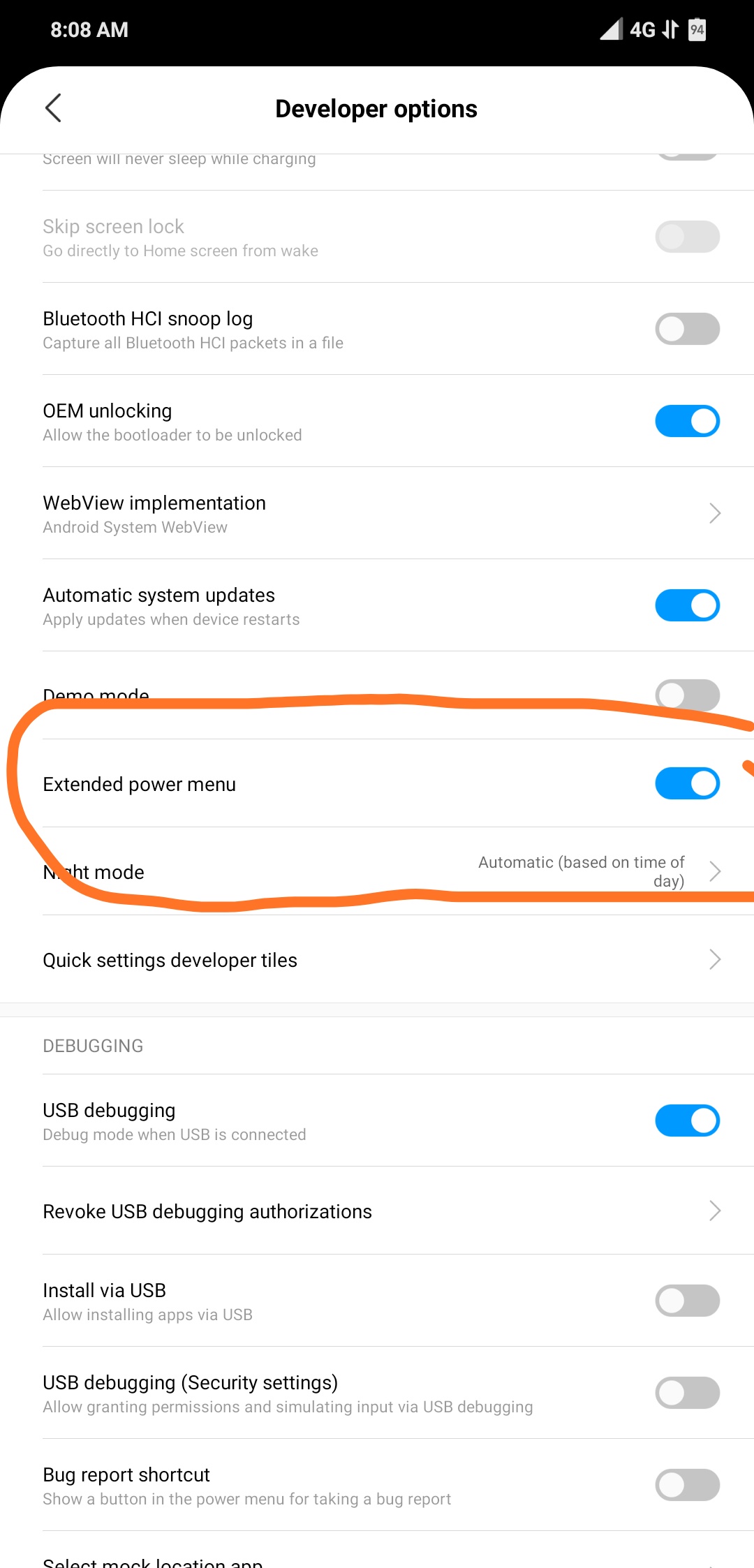Open Night mode setting

[x=377, y=871]
